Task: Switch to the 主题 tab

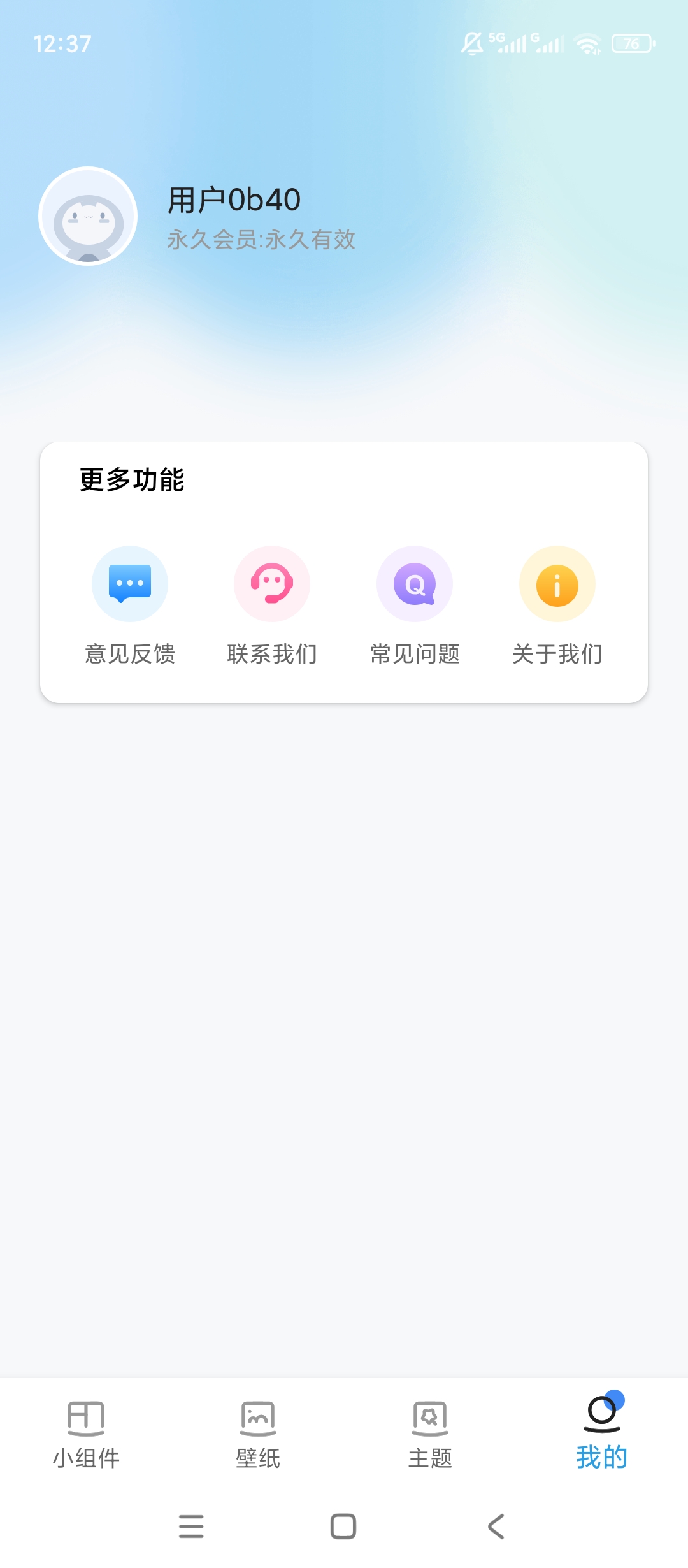Action: [x=430, y=1435]
